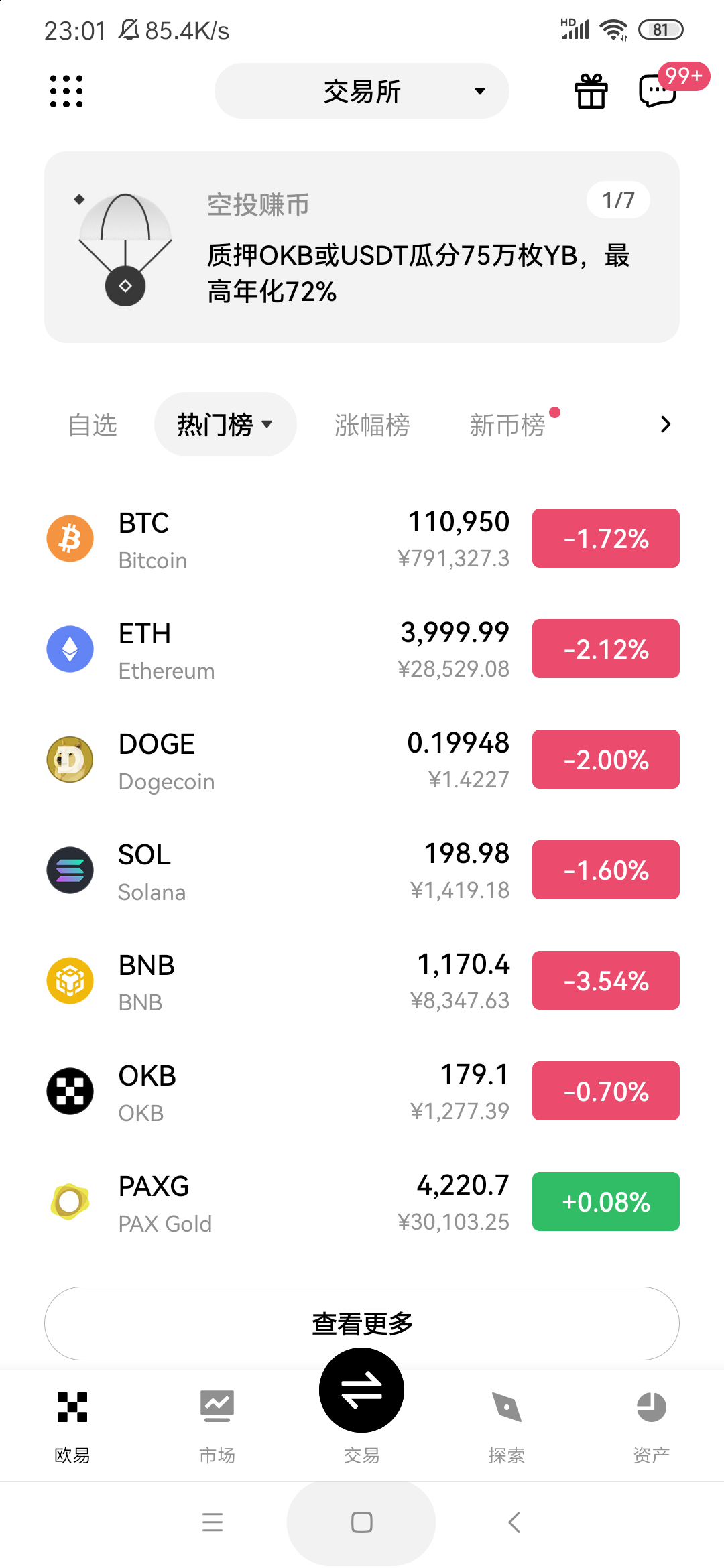Tap the 欧易 OKX home icon
Viewport: 724px width, 1568px height.
(72, 1421)
